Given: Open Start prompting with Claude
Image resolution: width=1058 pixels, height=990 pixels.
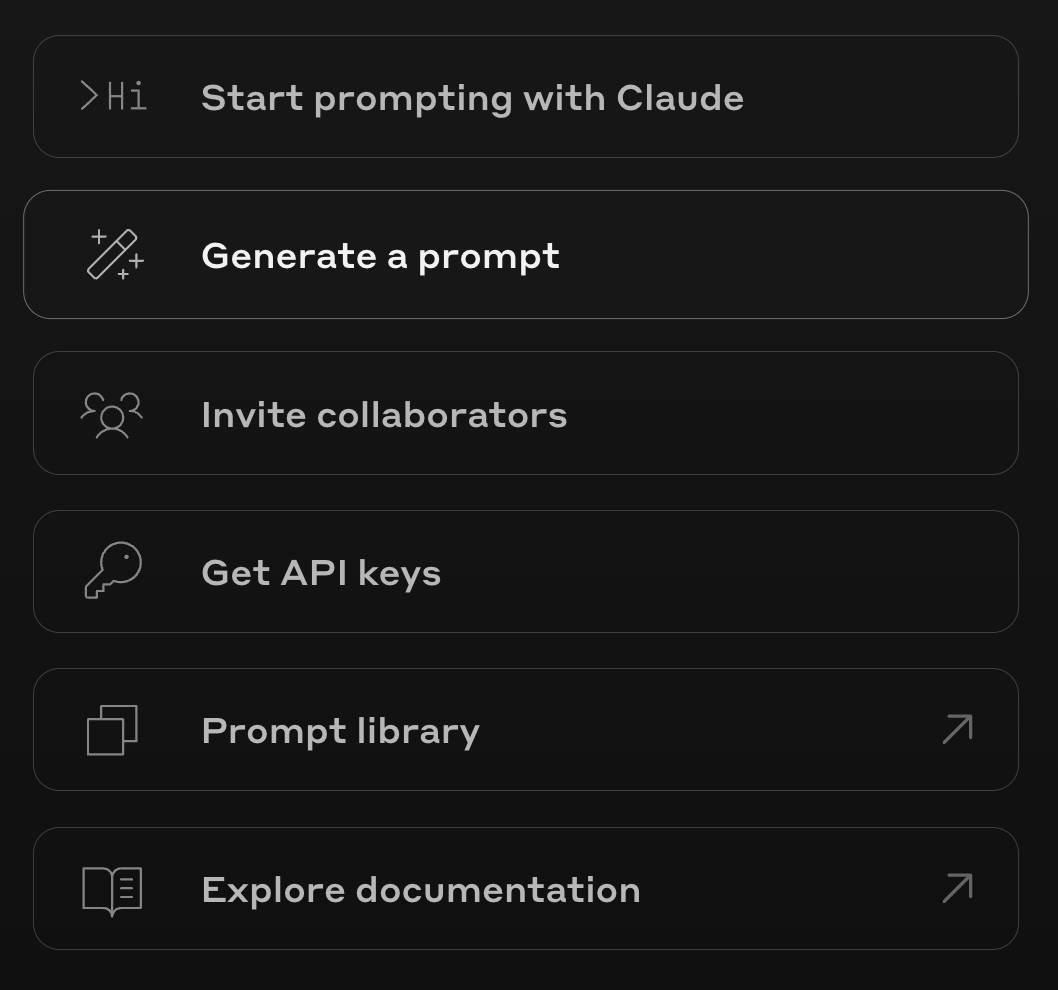Looking at the screenshot, I should 472,97.
